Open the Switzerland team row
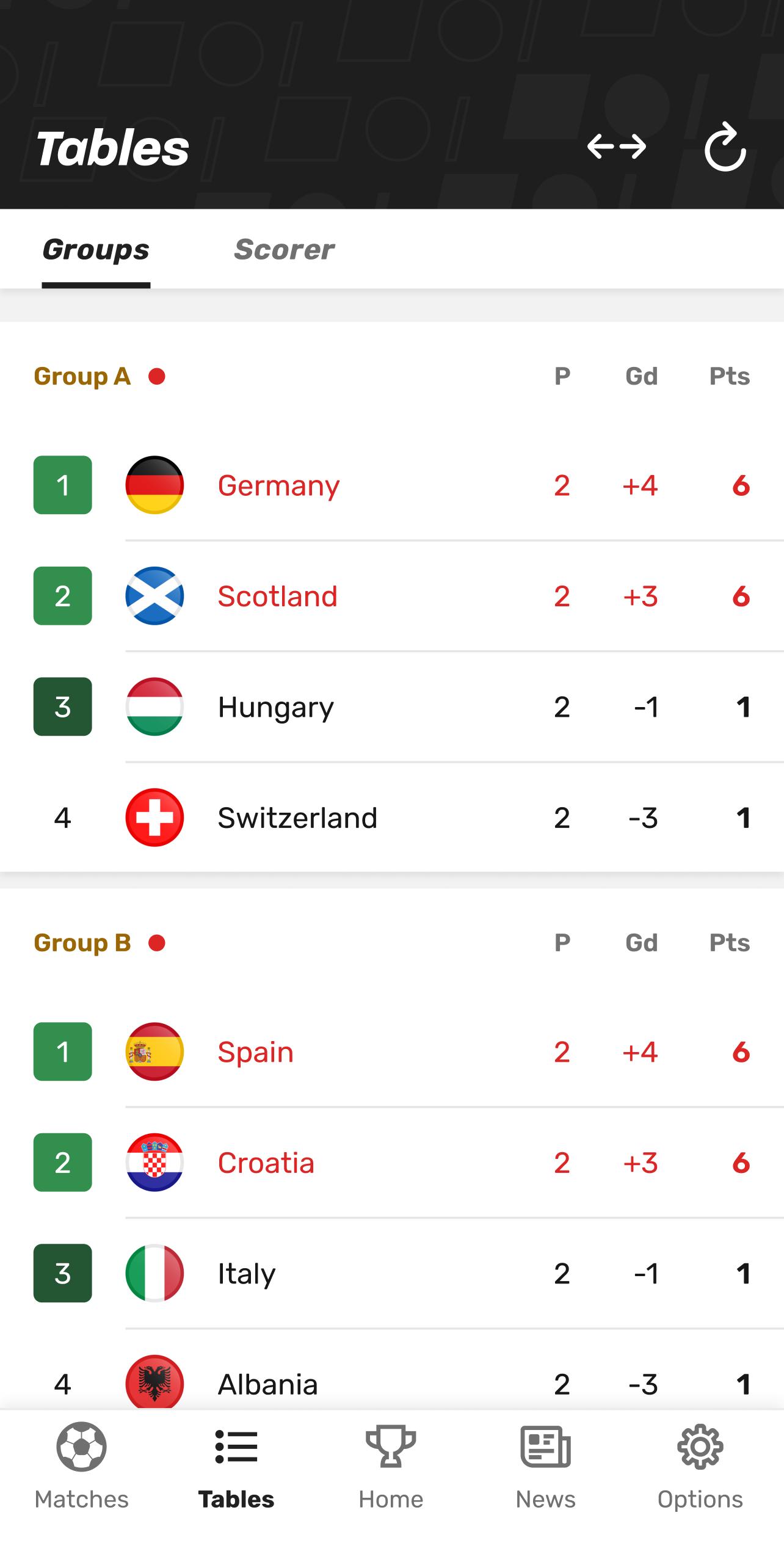This screenshot has height=1568, width=784. (x=392, y=818)
